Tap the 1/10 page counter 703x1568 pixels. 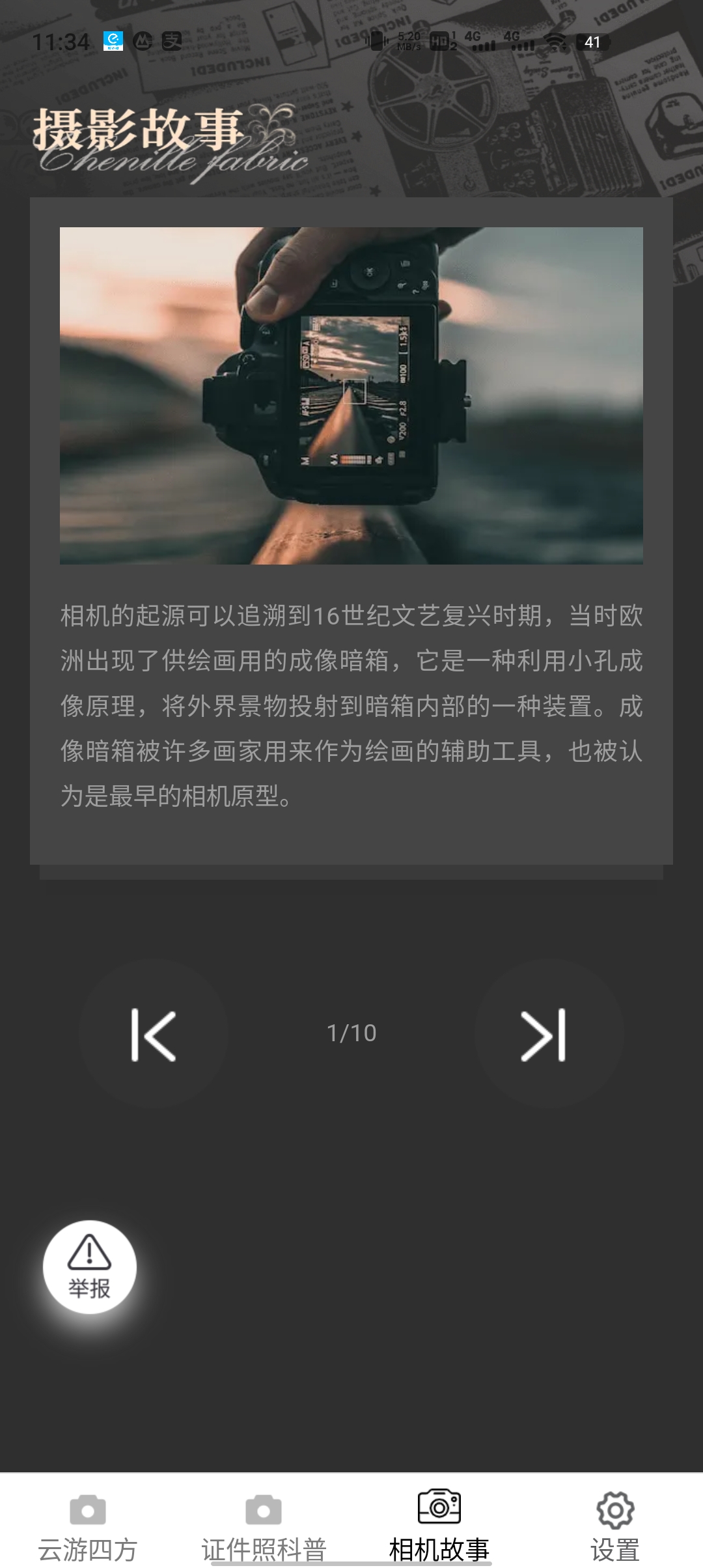(351, 1031)
